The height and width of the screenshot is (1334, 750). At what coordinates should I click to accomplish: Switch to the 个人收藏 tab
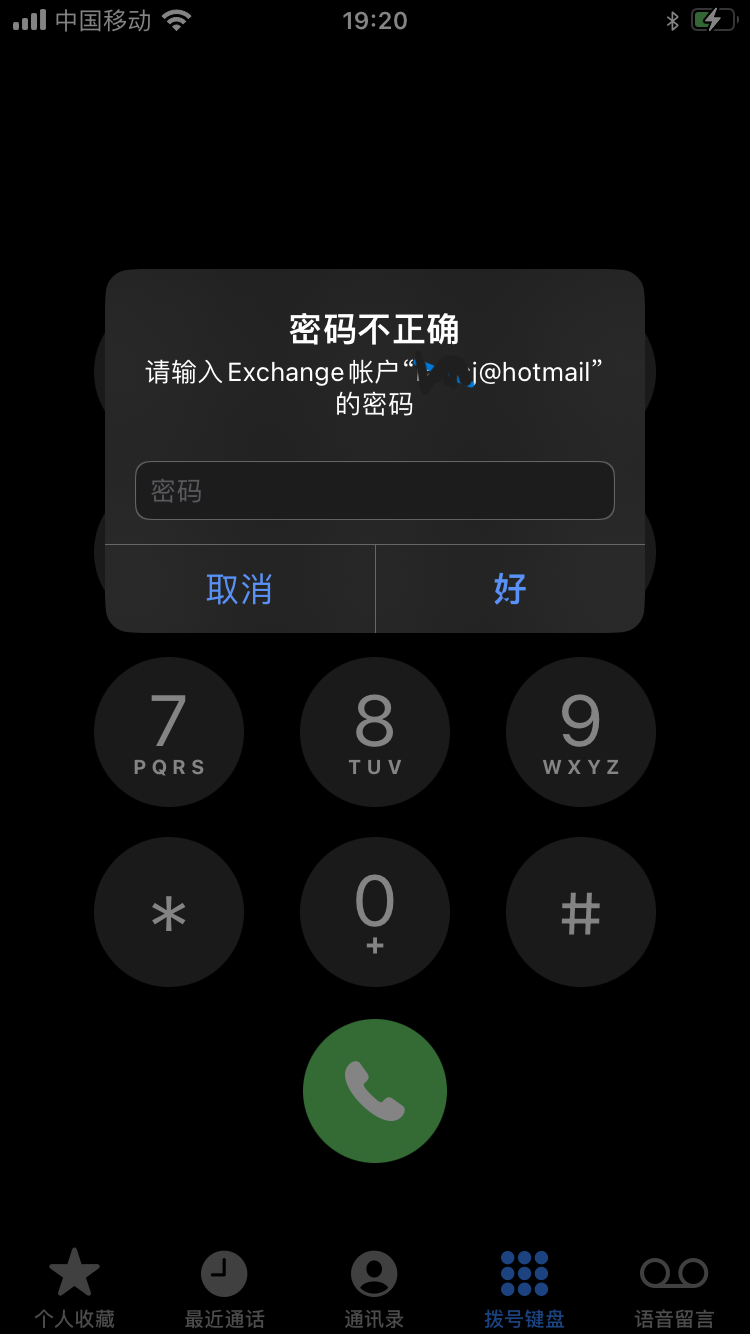pyautogui.click(x=75, y=1288)
